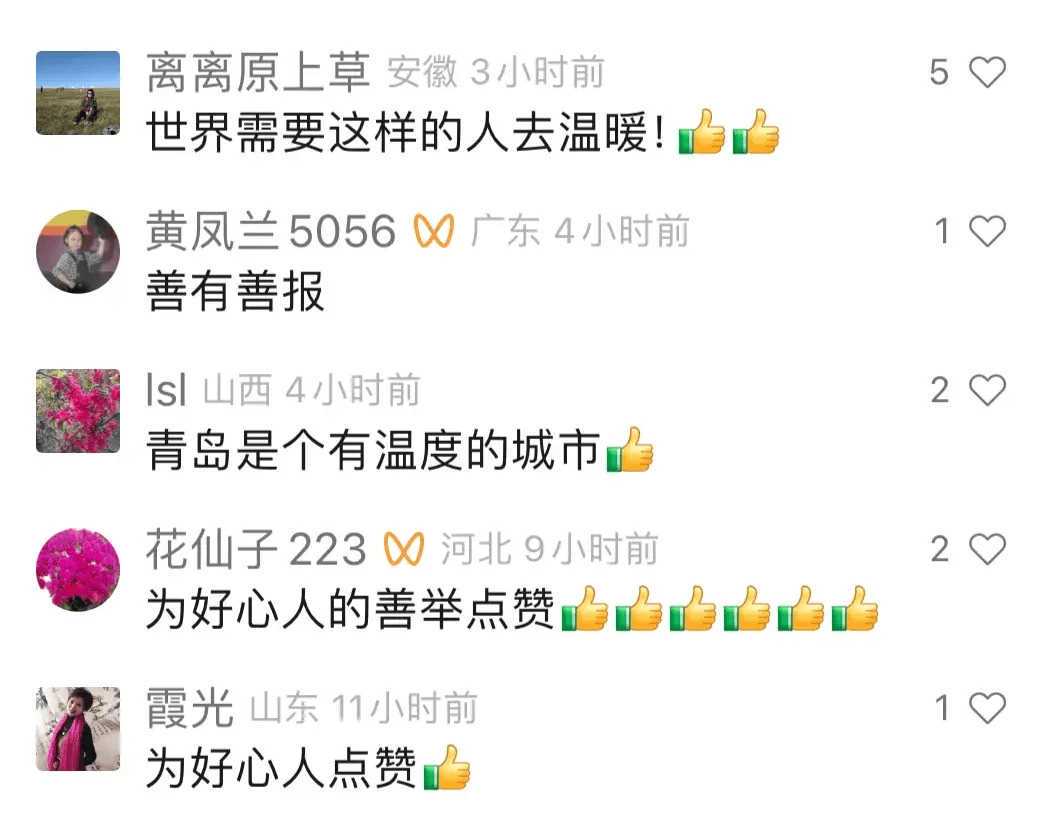The height and width of the screenshot is (822, 1059).
Task: Like lsl's comment about 青岛
Action: click(x=987, y=390)
